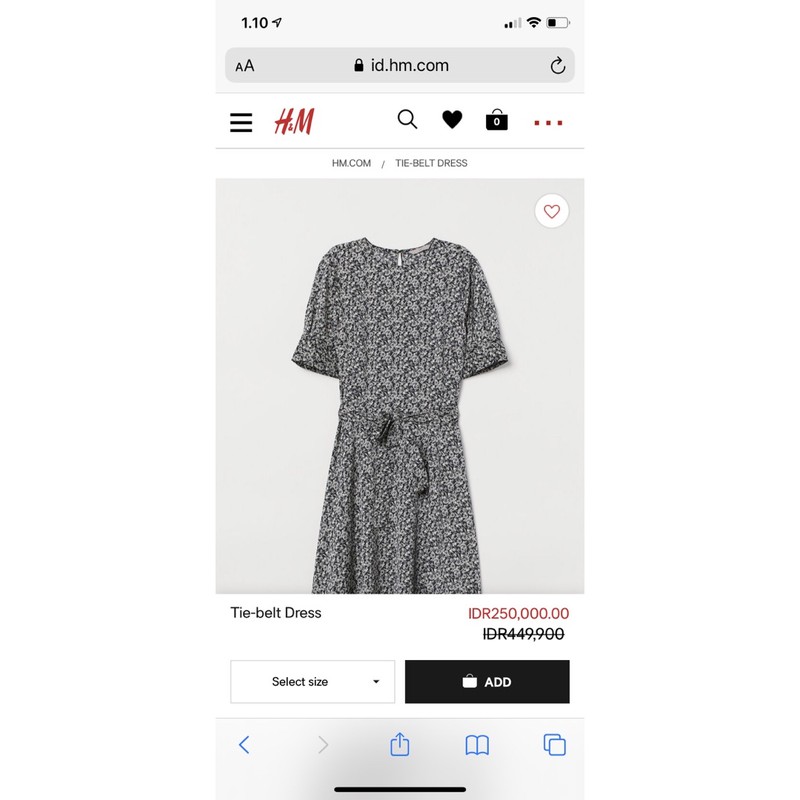Show open Safari tabs
This screenshot has width=800, height=800.
(x=554, y=745)
